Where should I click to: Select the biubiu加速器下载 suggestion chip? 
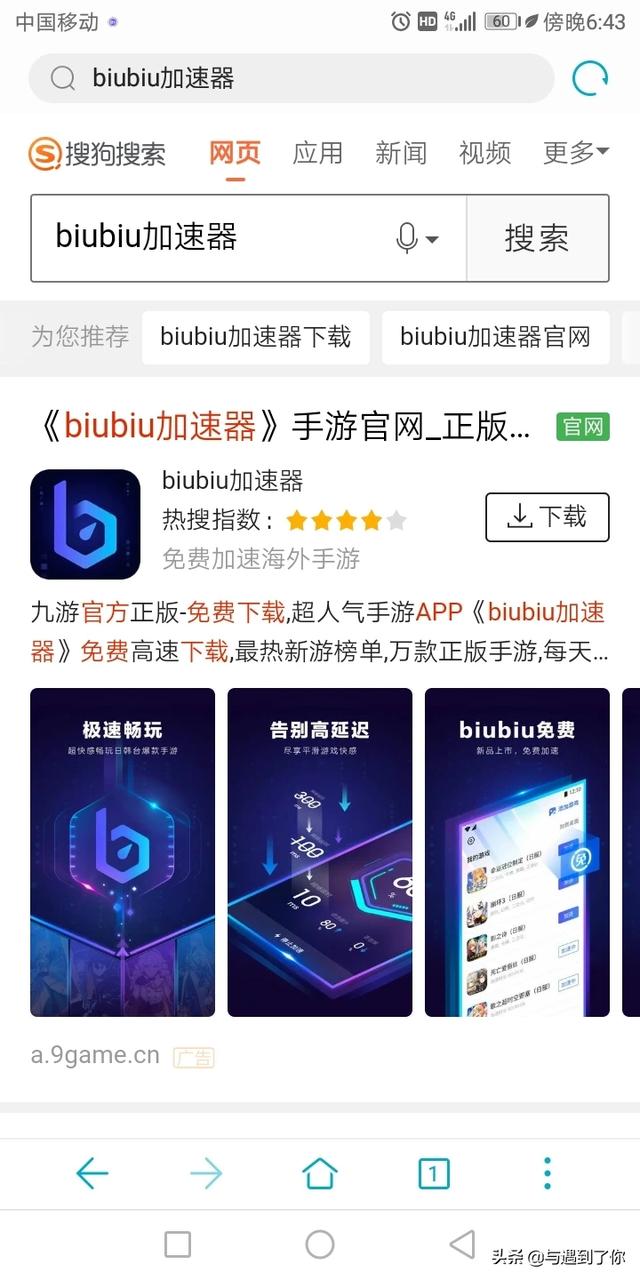click(x=255, y=337)
